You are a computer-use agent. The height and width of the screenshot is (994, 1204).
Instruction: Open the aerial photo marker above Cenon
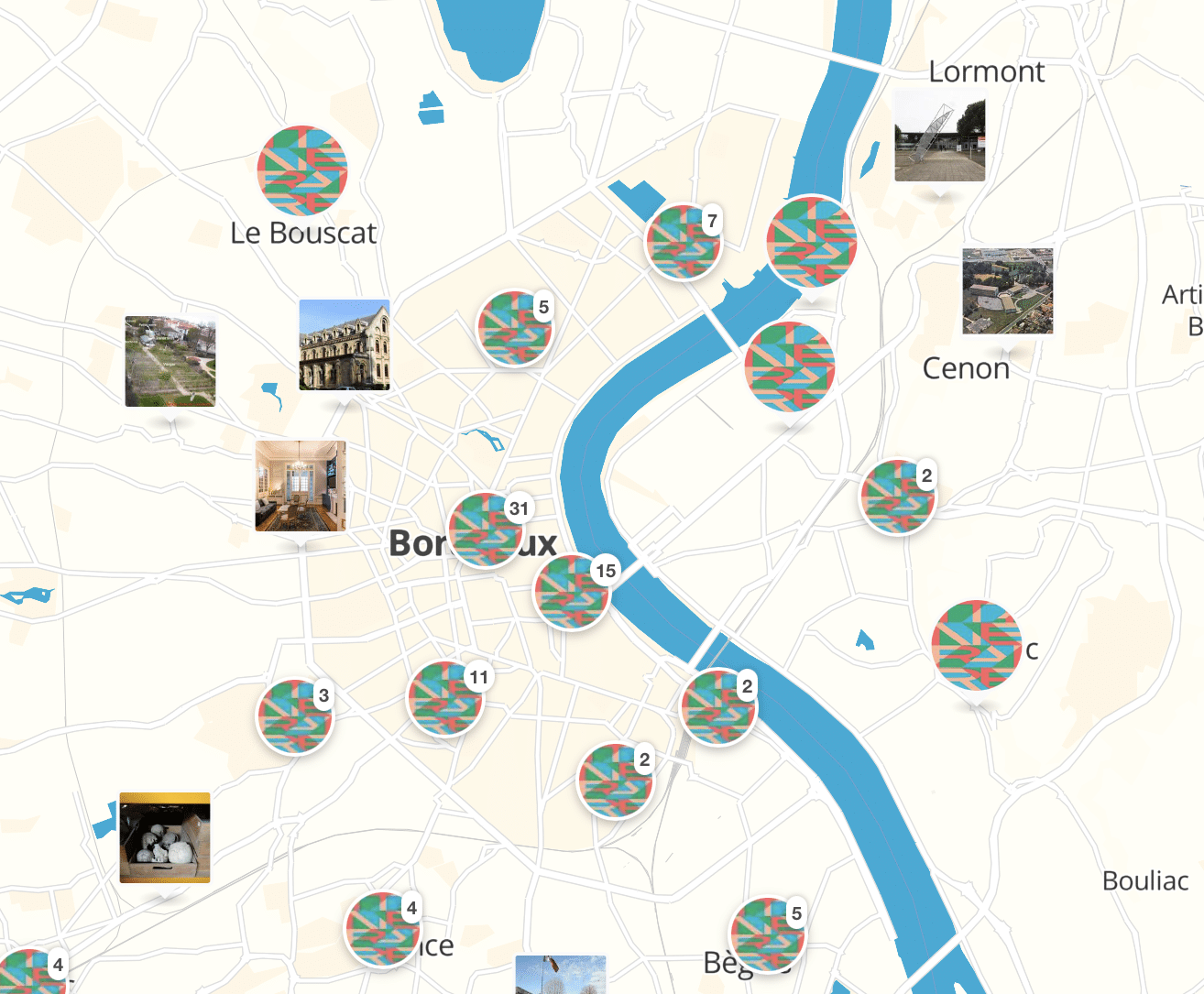1007,291
